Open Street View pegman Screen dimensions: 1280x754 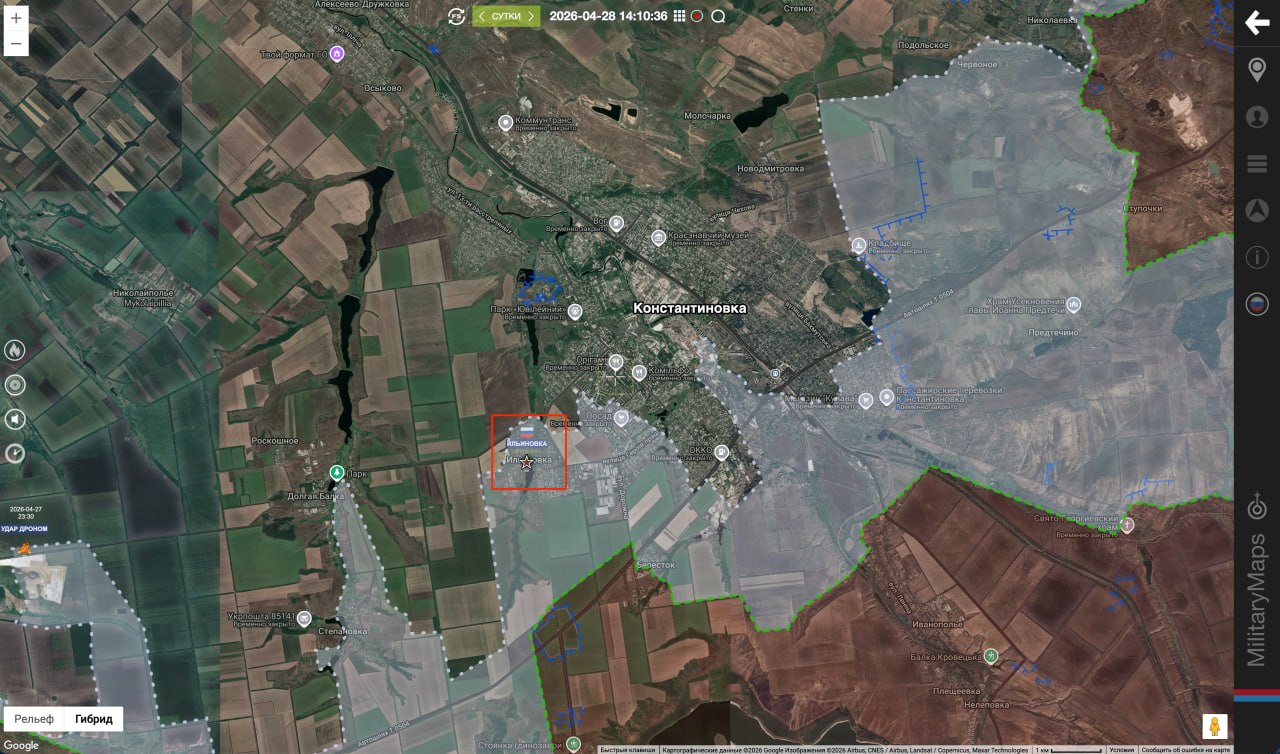[x=1215, y=727]
